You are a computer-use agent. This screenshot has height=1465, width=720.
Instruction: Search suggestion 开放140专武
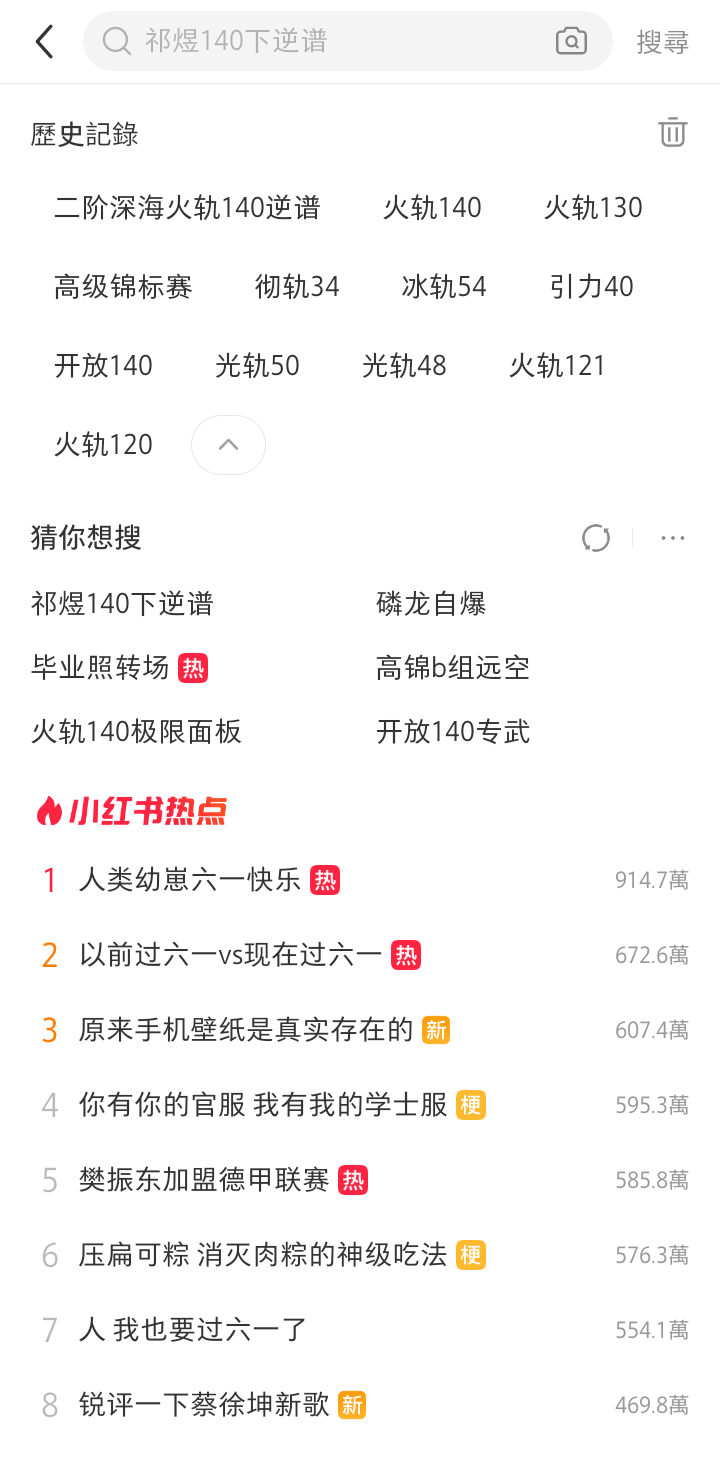453,732
